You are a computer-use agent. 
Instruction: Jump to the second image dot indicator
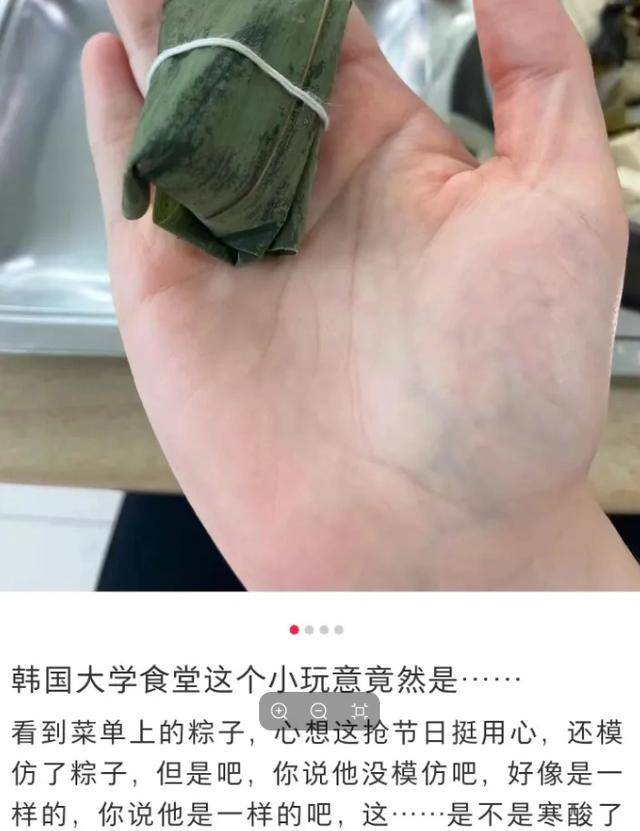pyautogui.click(x=309, y=630)
